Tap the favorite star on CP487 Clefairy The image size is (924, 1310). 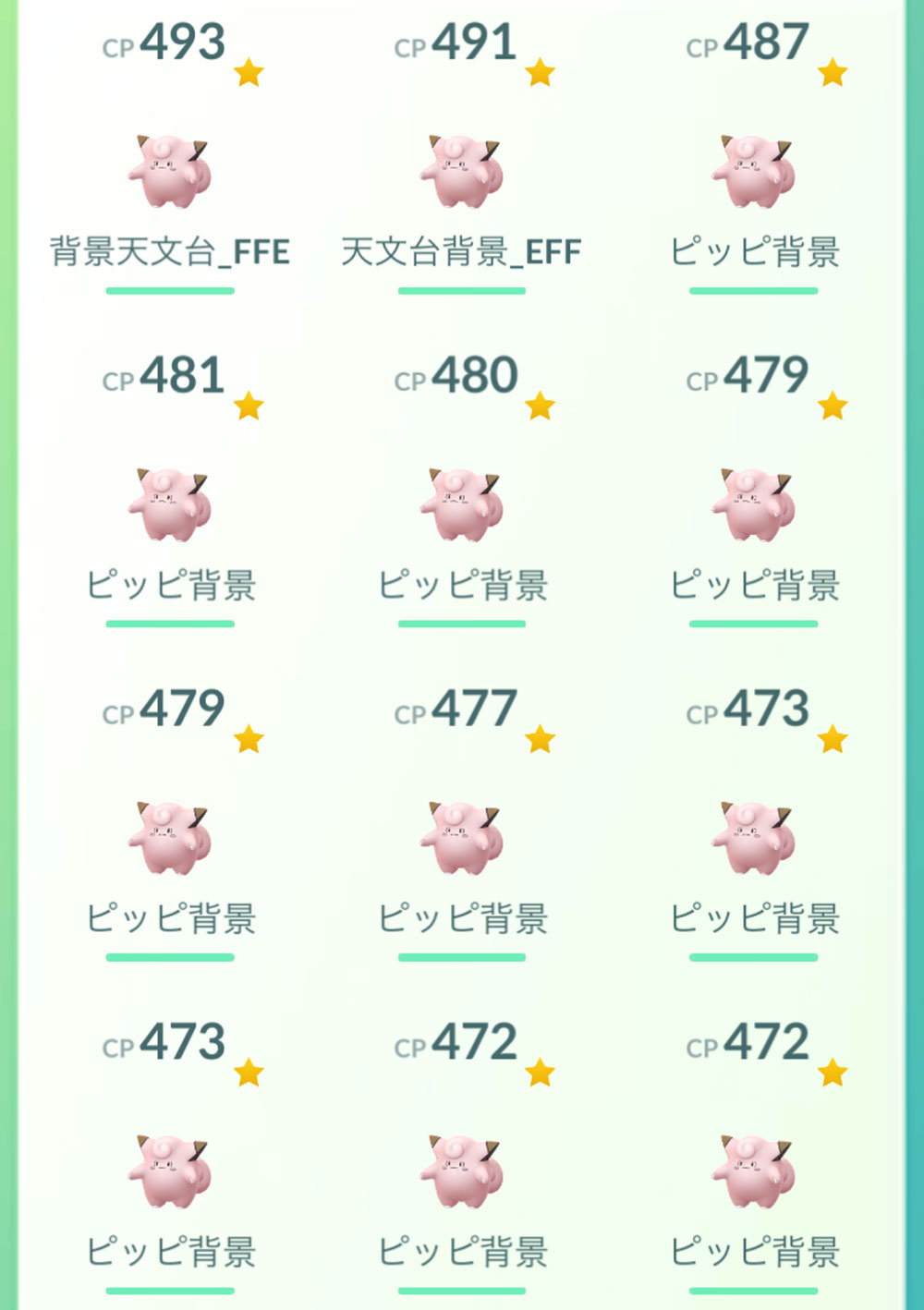point(832,70)
